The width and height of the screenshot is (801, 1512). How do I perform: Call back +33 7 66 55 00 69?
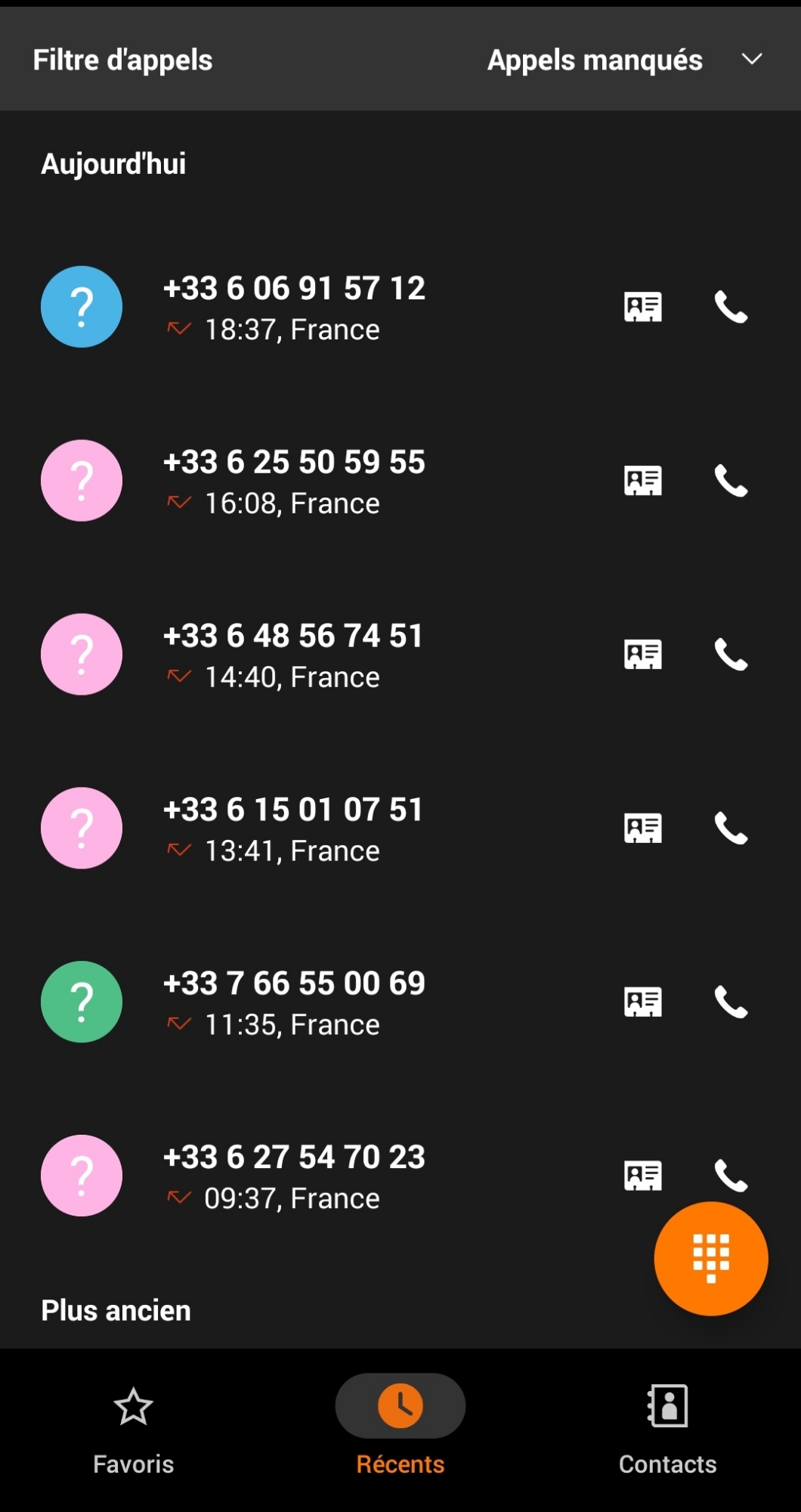731,1002
